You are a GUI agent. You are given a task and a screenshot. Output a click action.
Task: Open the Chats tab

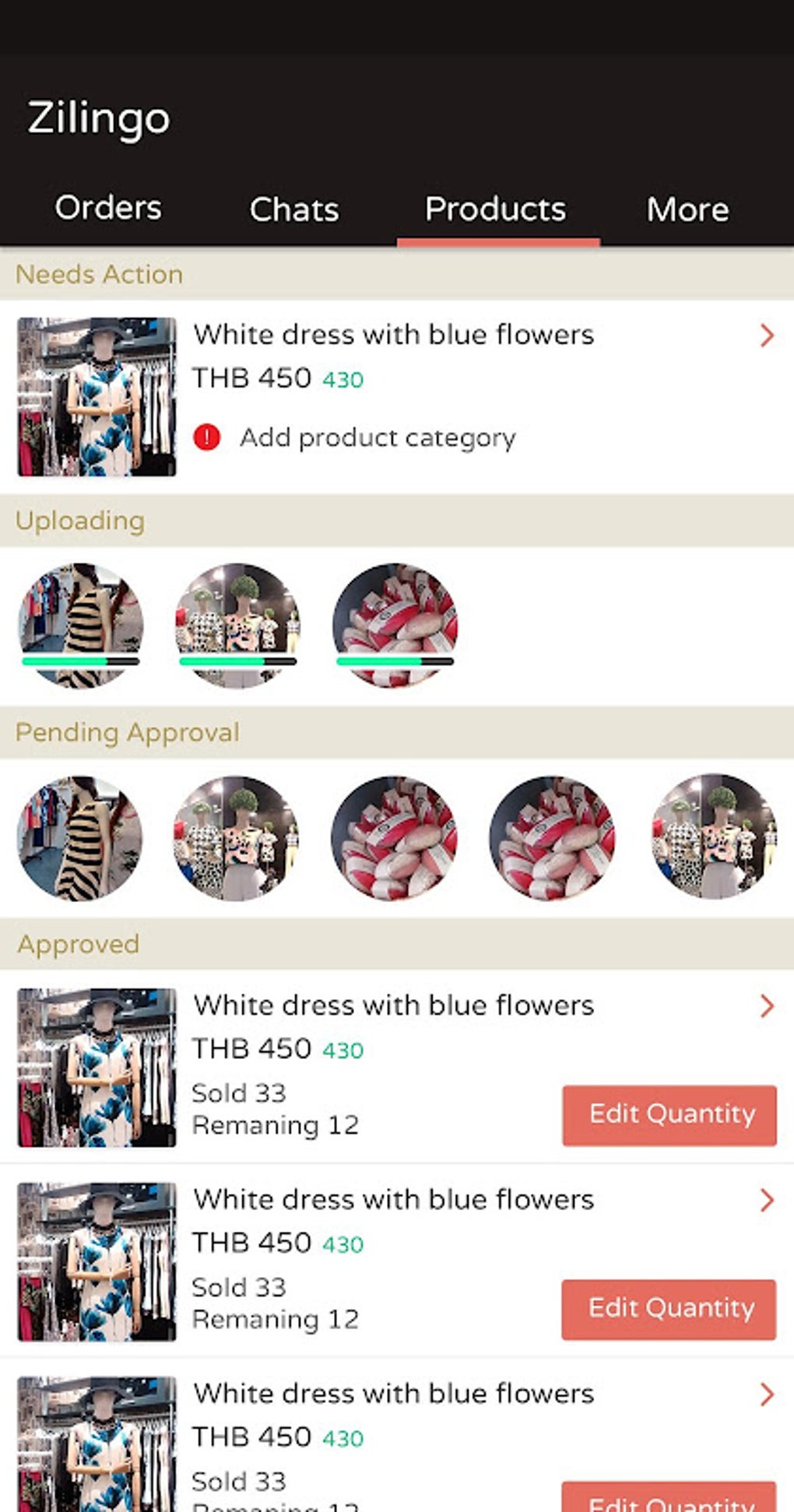(x=293, y=209)
